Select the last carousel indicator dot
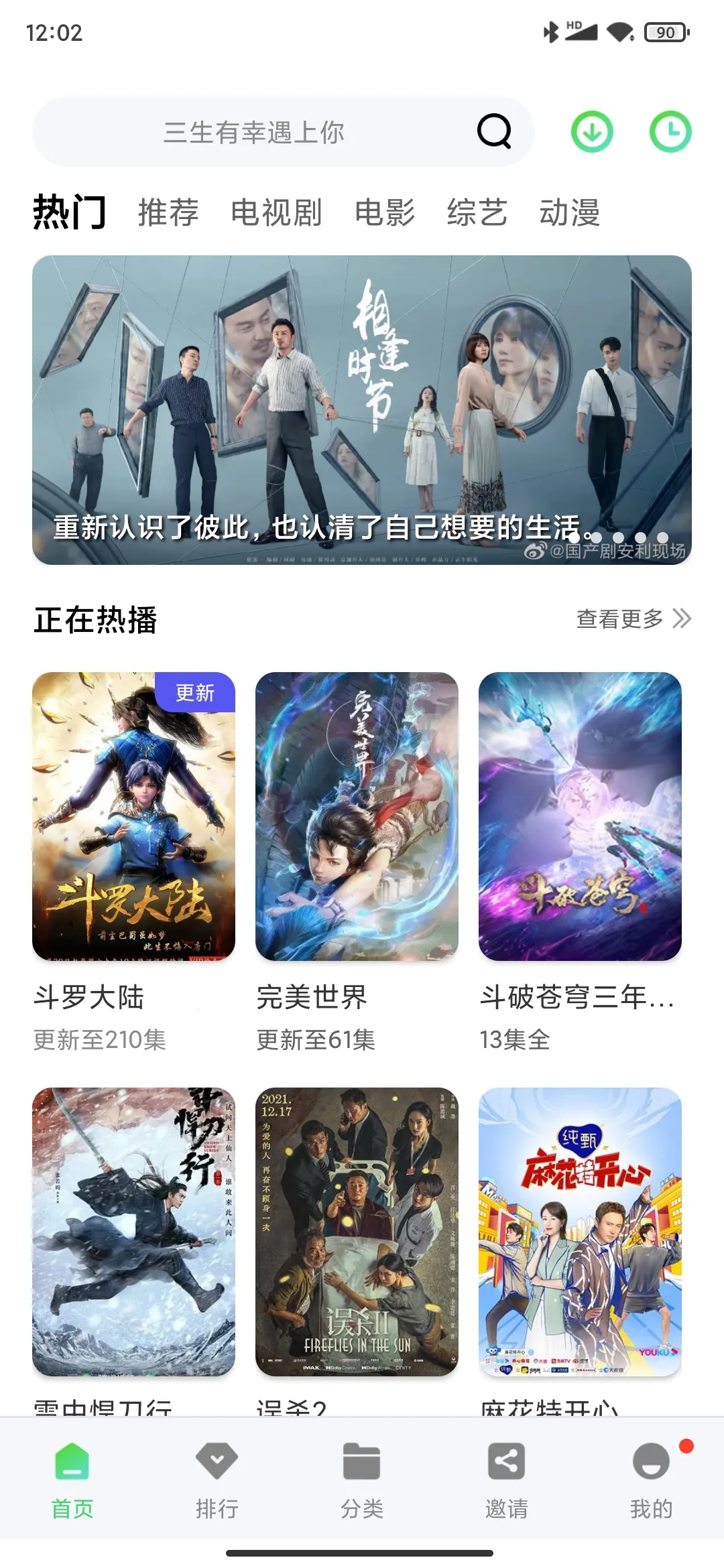The image size is (724, 1568). pos(662,536)
